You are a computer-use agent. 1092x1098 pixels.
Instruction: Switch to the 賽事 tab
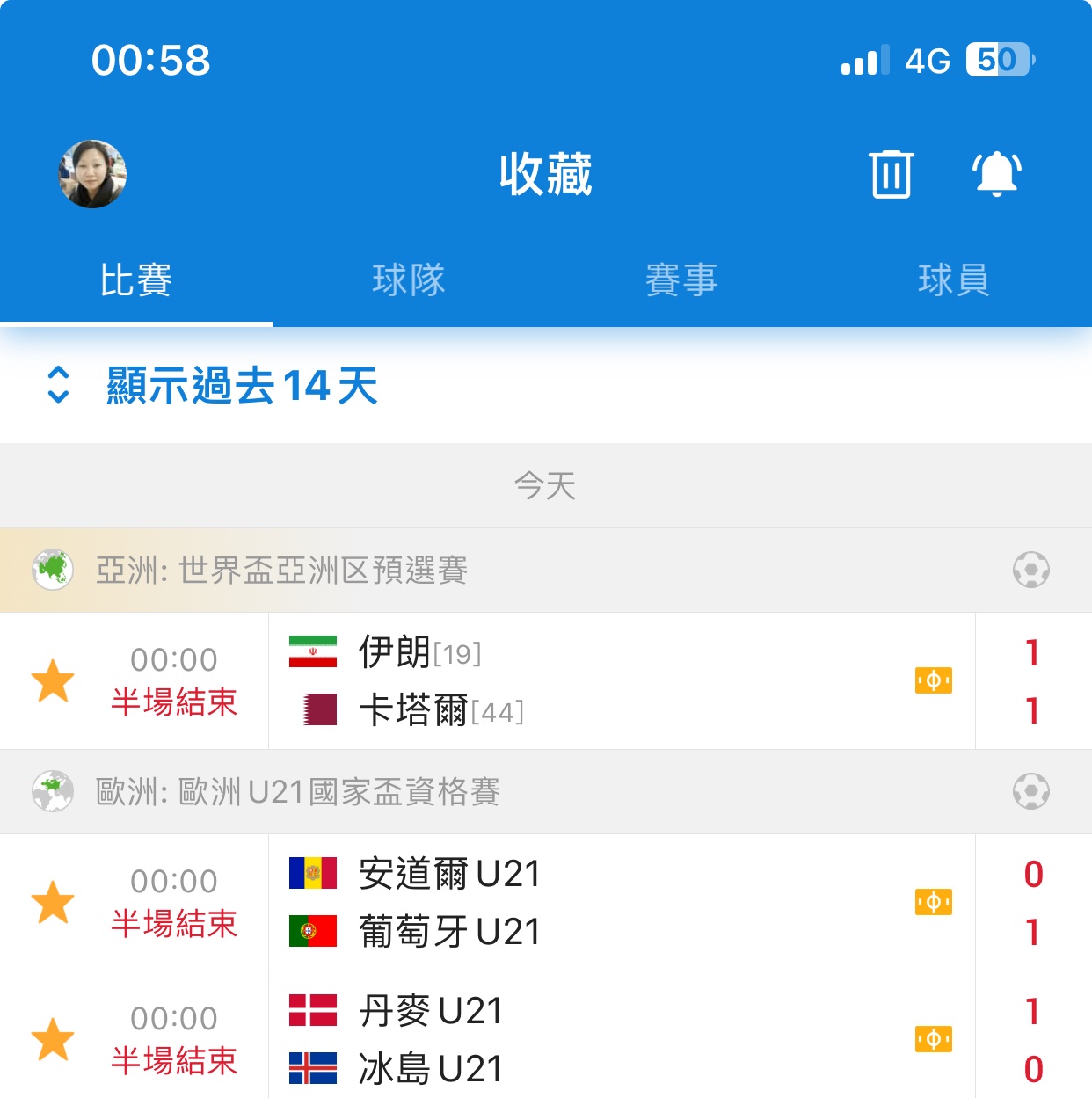pyautogui.click(x=681, y=280)
